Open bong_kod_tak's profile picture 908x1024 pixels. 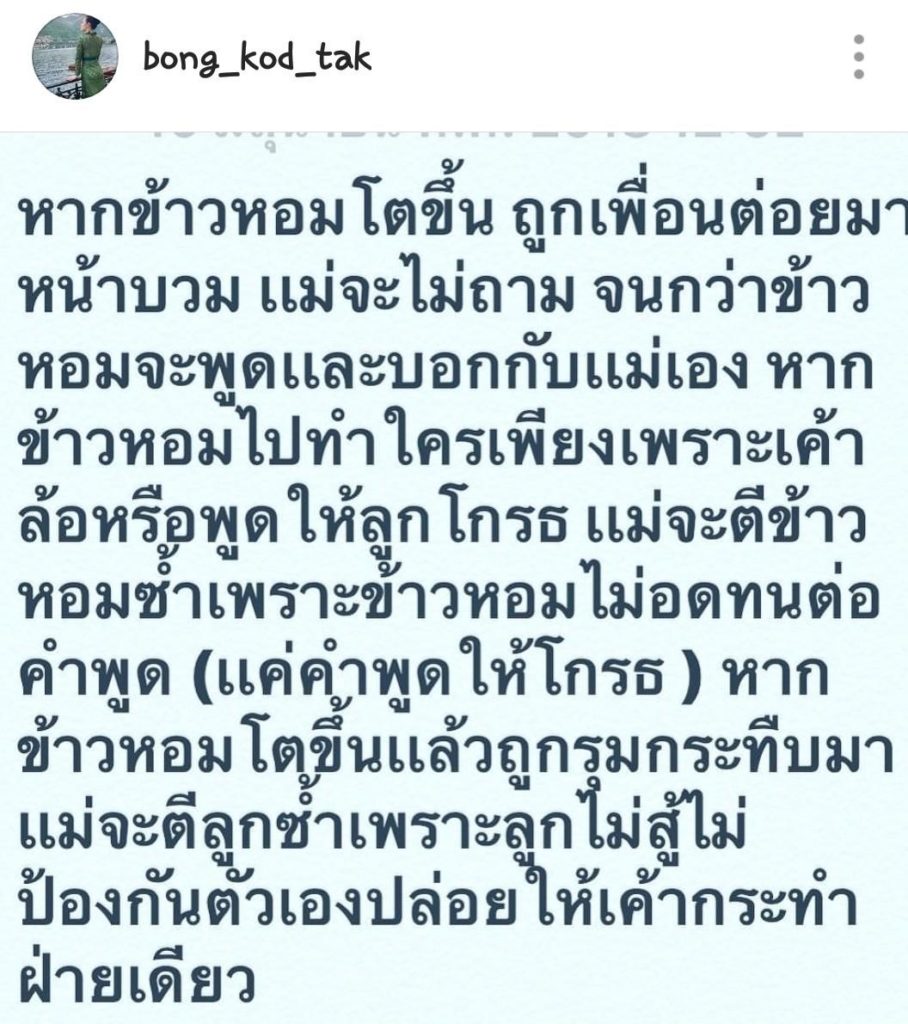point(75,56)
